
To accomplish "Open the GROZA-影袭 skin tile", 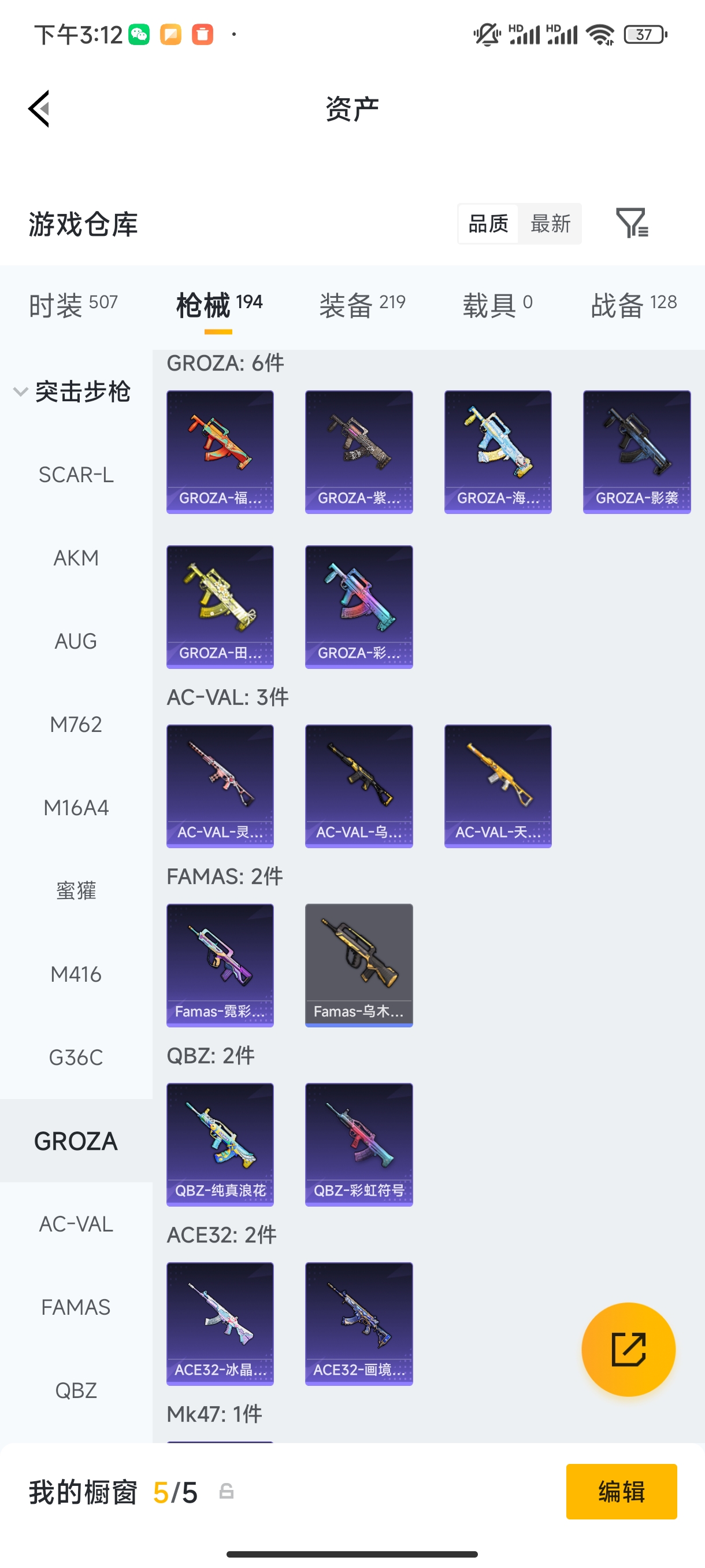I will (636, 452).
